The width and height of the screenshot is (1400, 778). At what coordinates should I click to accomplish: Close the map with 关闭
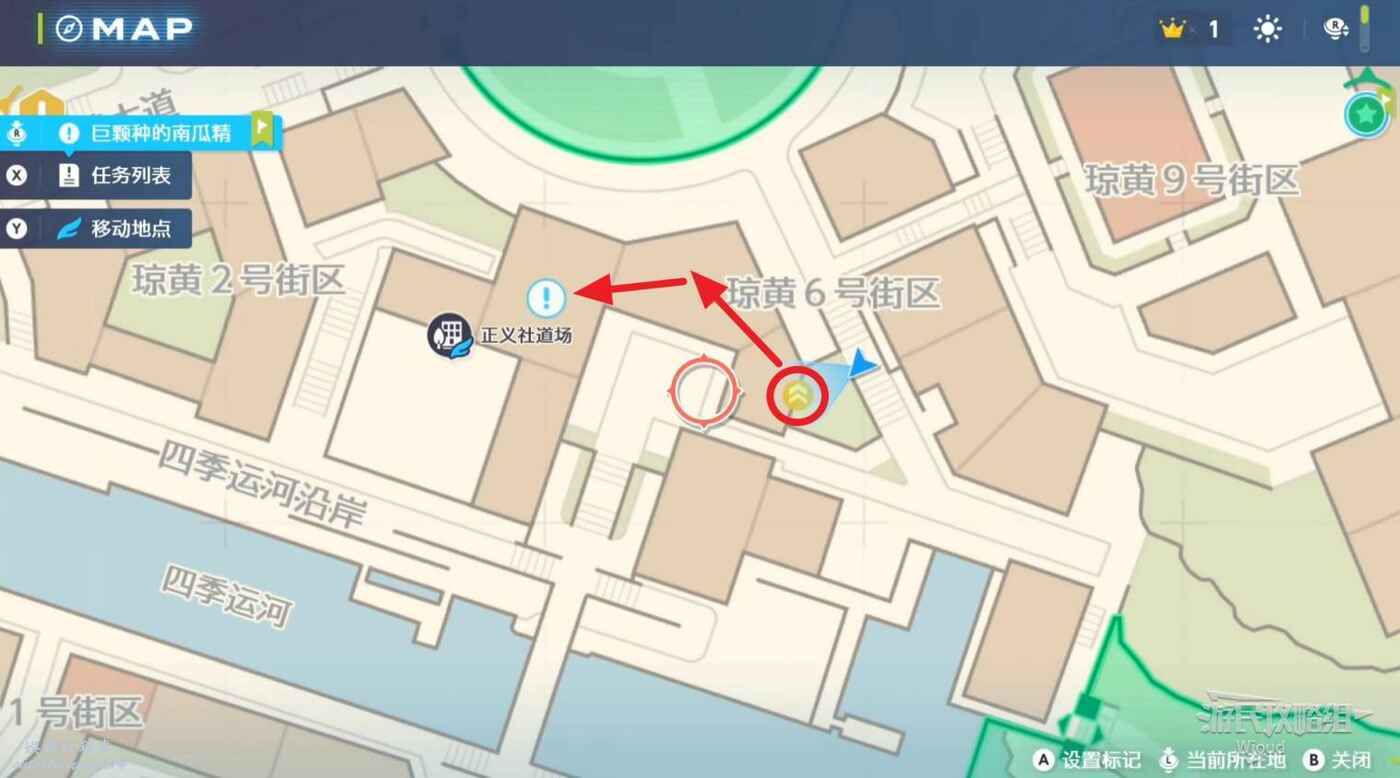1341,760
